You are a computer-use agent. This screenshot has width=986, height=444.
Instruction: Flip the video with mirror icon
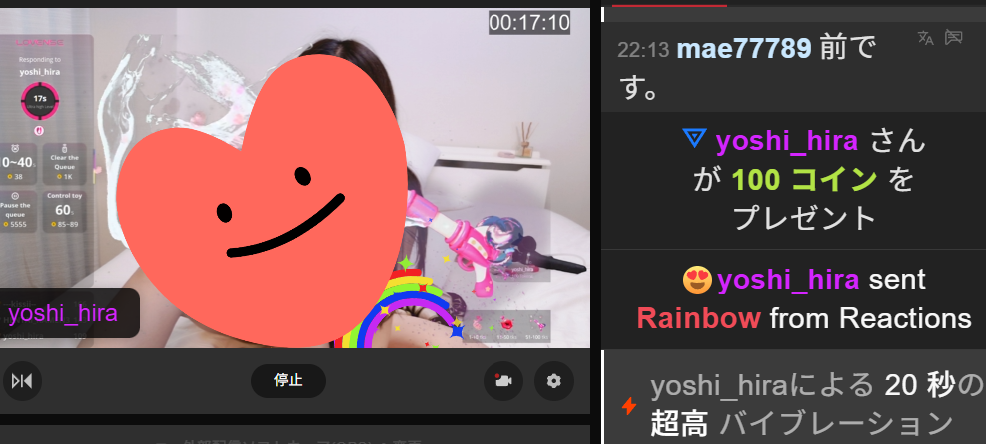coord(22,380)
